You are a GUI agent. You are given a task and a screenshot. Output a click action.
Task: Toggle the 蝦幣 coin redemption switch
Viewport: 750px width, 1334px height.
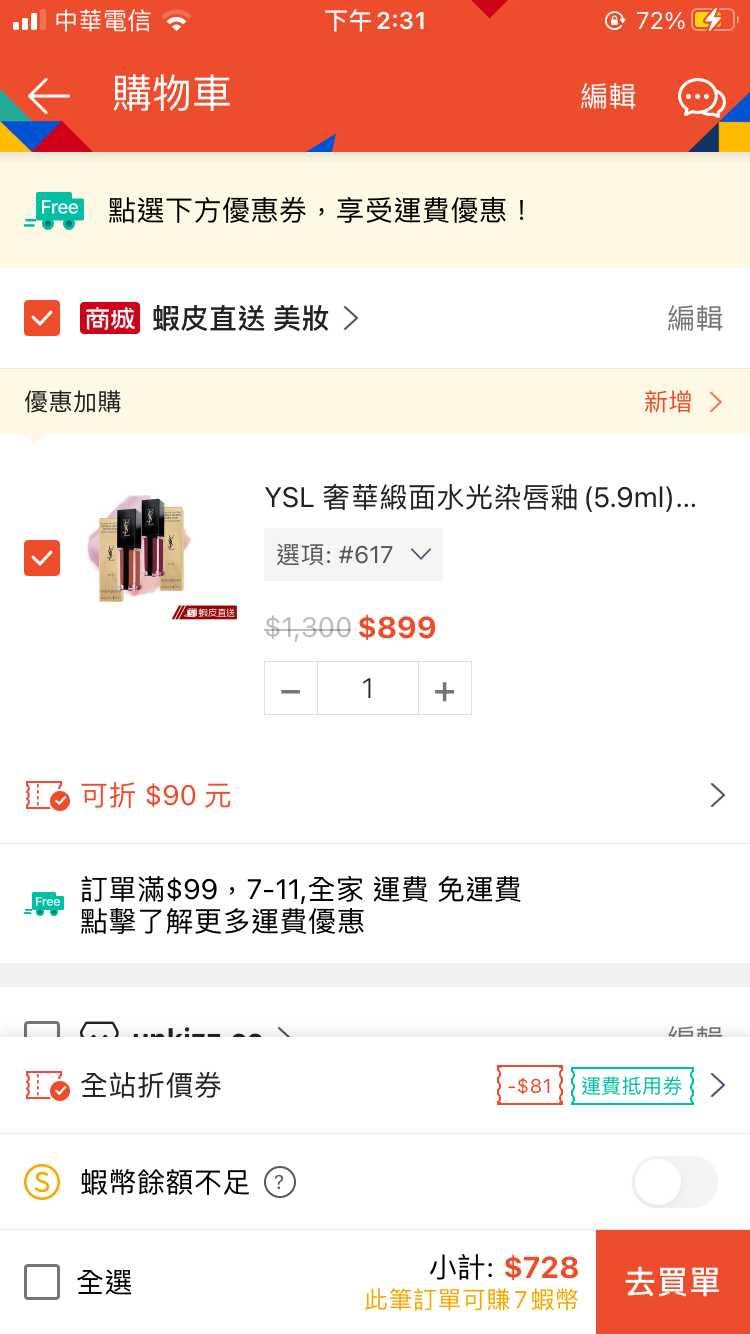point(675,1183)
